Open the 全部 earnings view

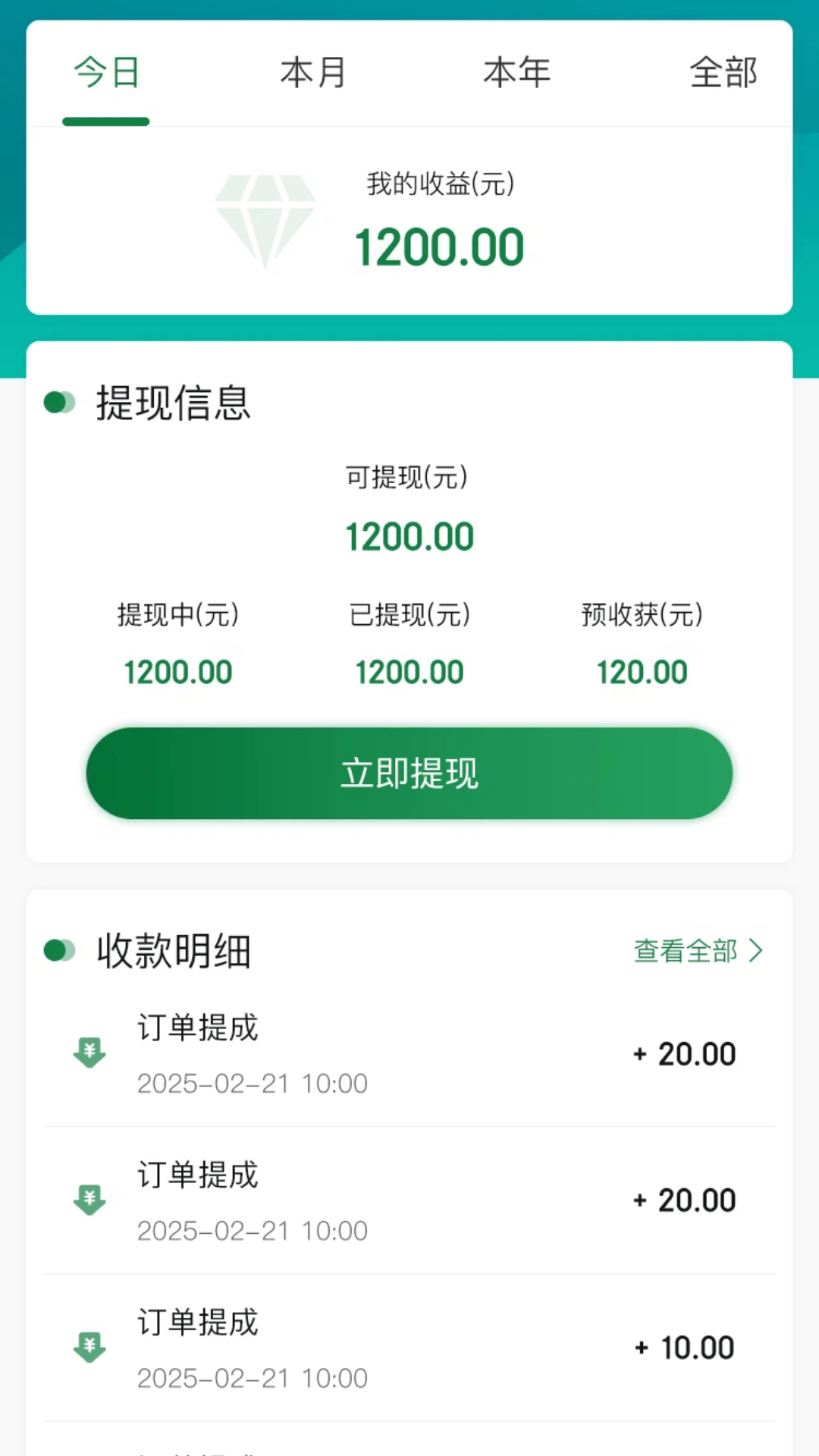point(724,74)
